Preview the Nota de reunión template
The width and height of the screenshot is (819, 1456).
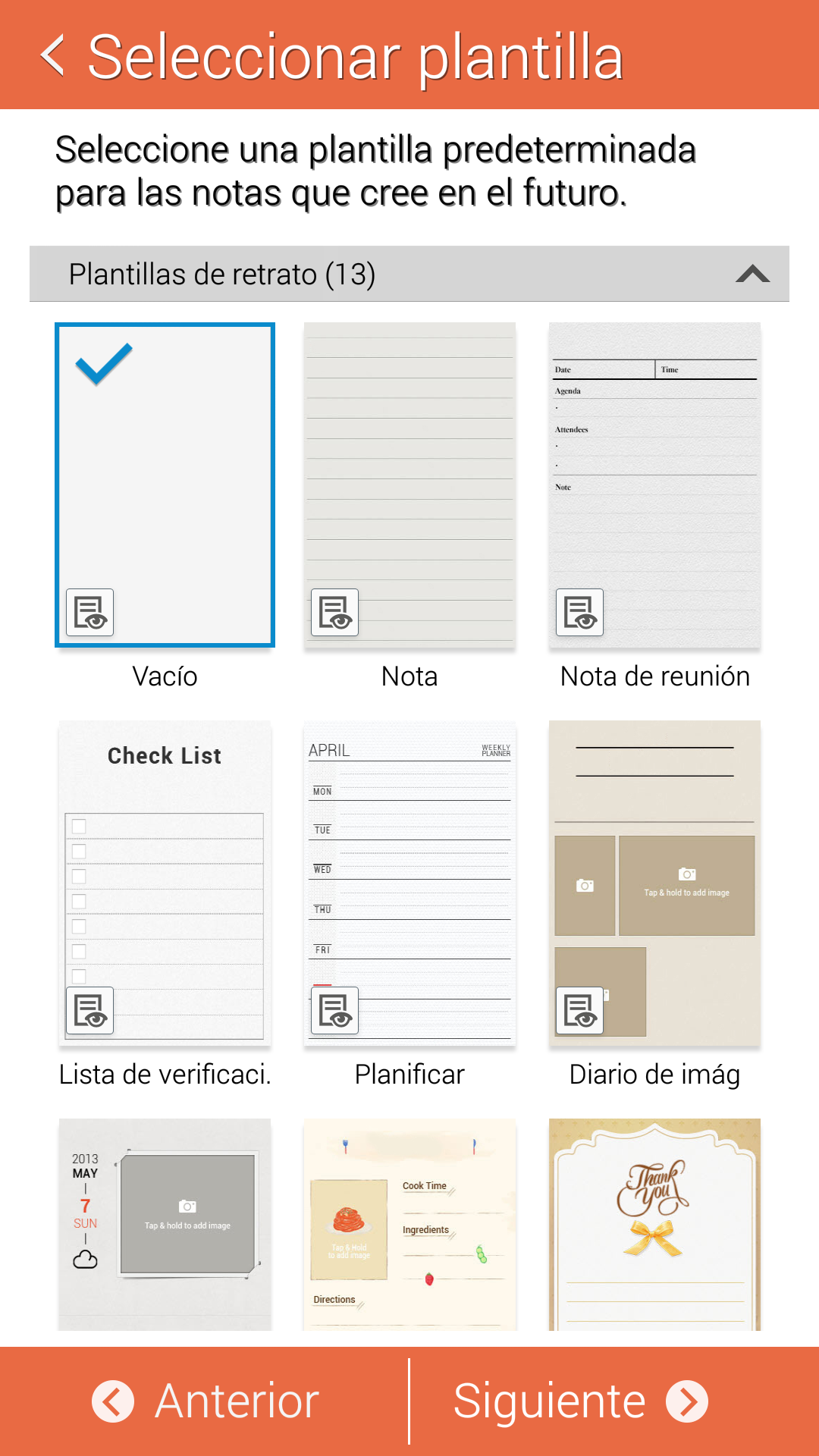pos(580,612)
